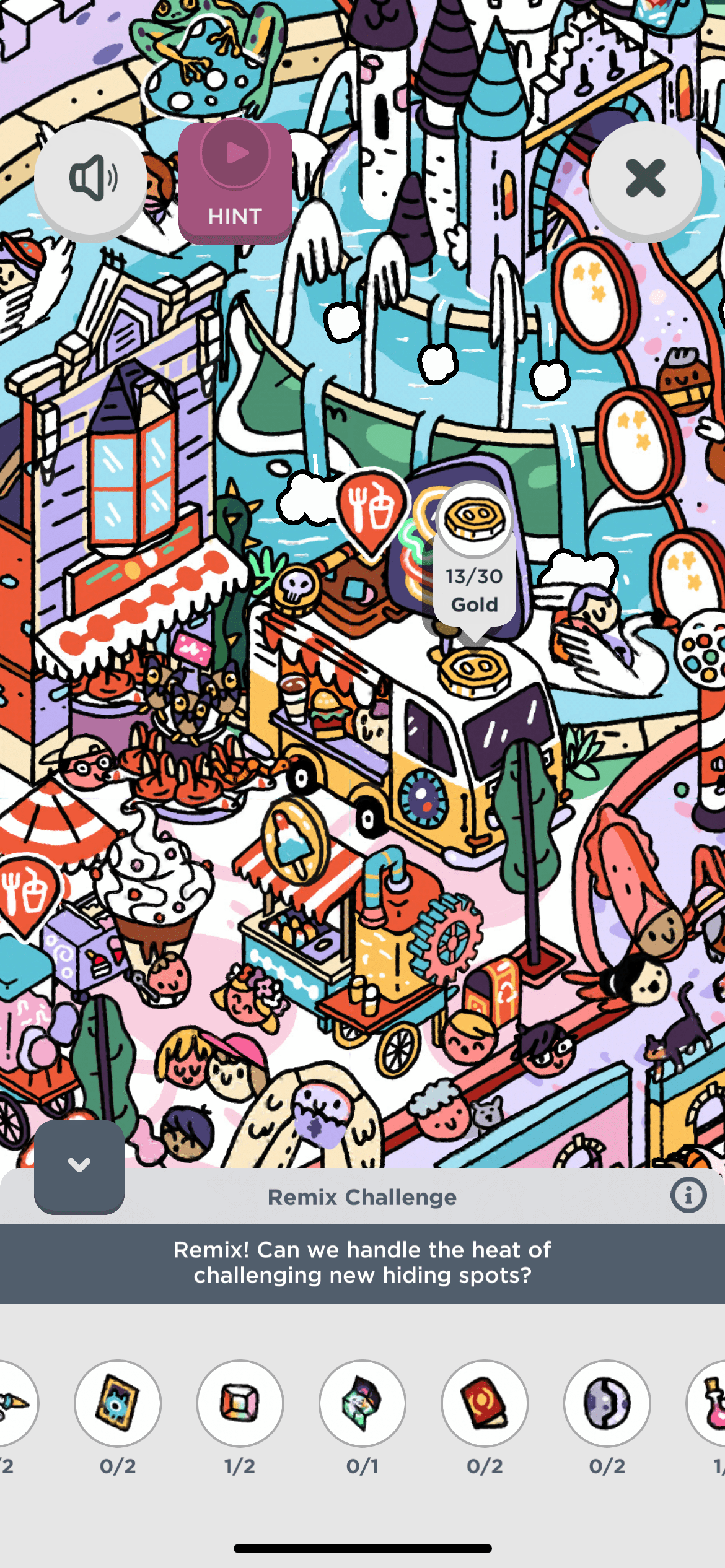
Task: Collapse the Remix Challenge panel
Action: [79, 1165]
